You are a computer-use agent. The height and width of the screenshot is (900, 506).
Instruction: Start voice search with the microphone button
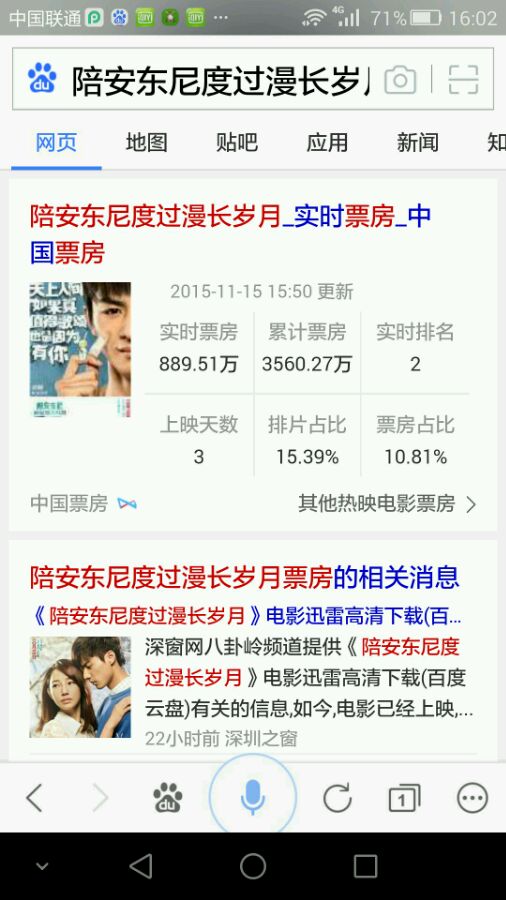coord(253,797)
